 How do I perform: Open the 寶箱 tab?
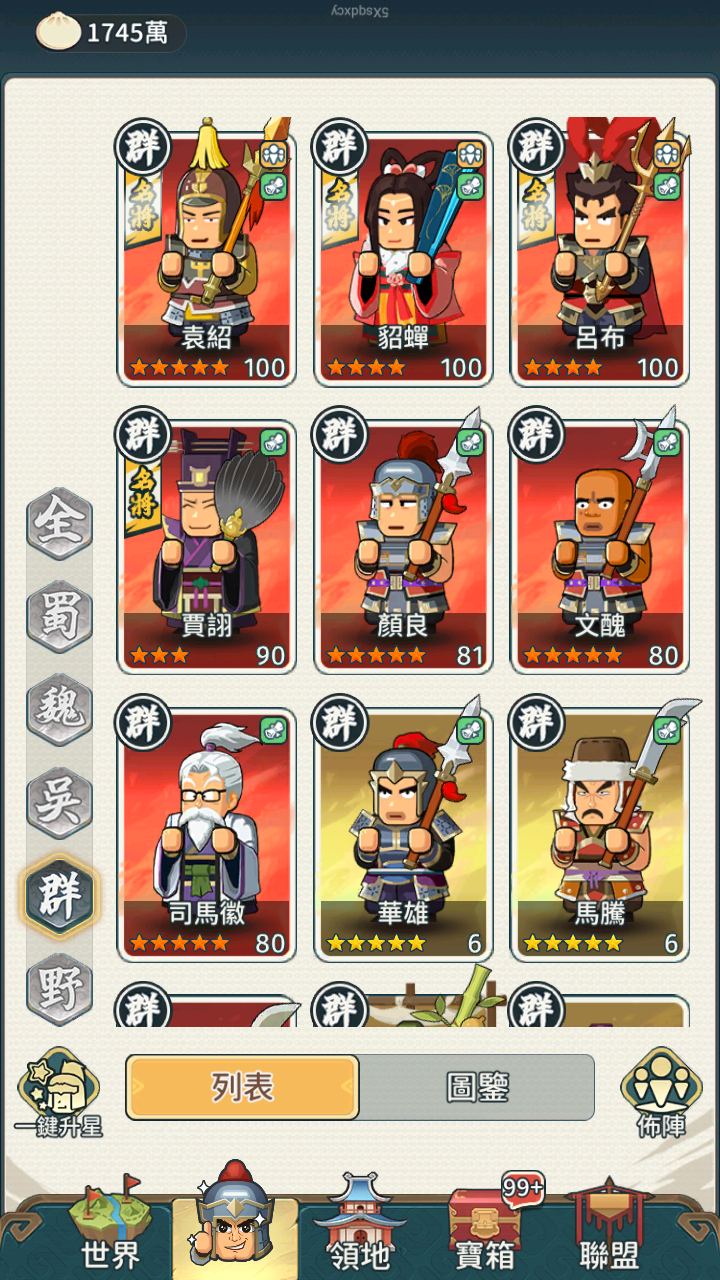click(x=484, y=1228)
